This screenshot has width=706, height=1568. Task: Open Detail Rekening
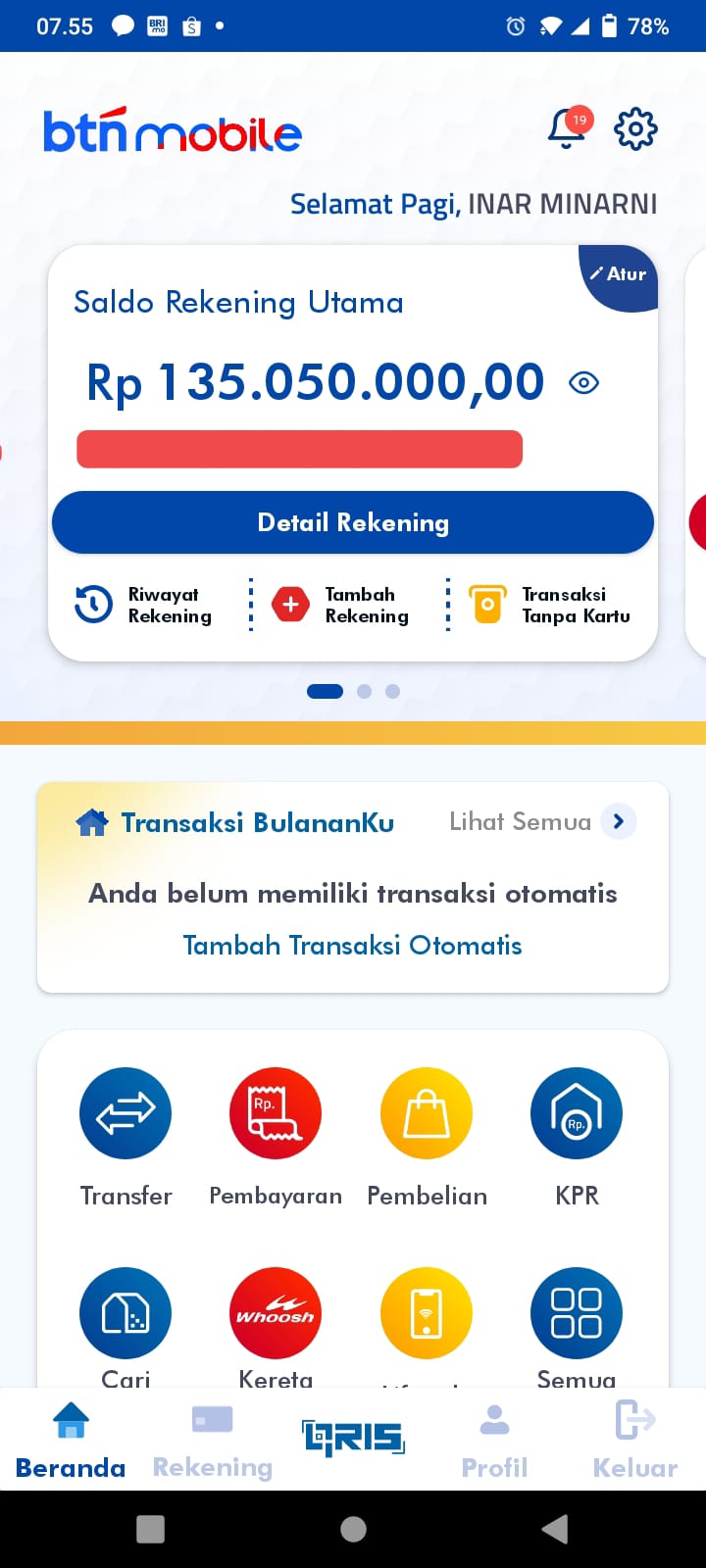coord(353,522)
